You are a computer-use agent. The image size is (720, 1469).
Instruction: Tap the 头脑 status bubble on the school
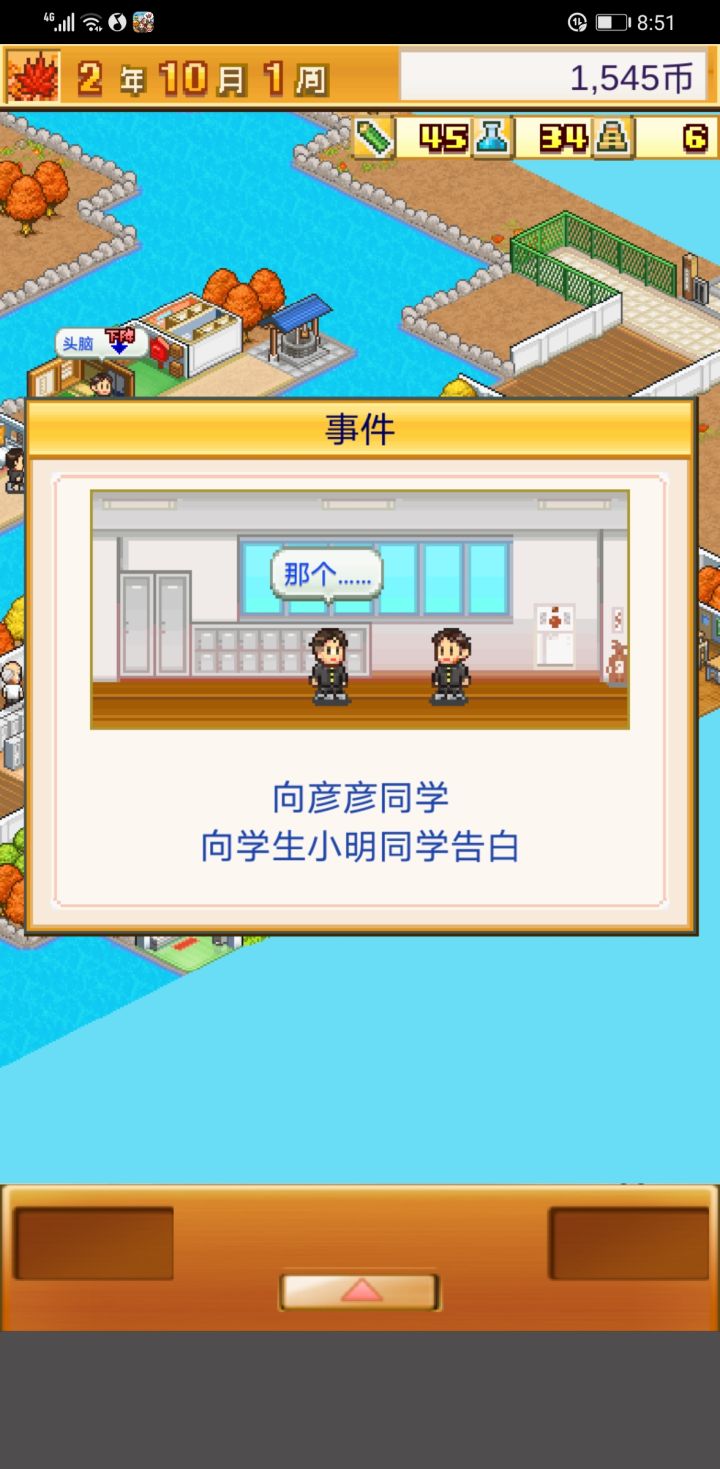click(x=79, y=342)
